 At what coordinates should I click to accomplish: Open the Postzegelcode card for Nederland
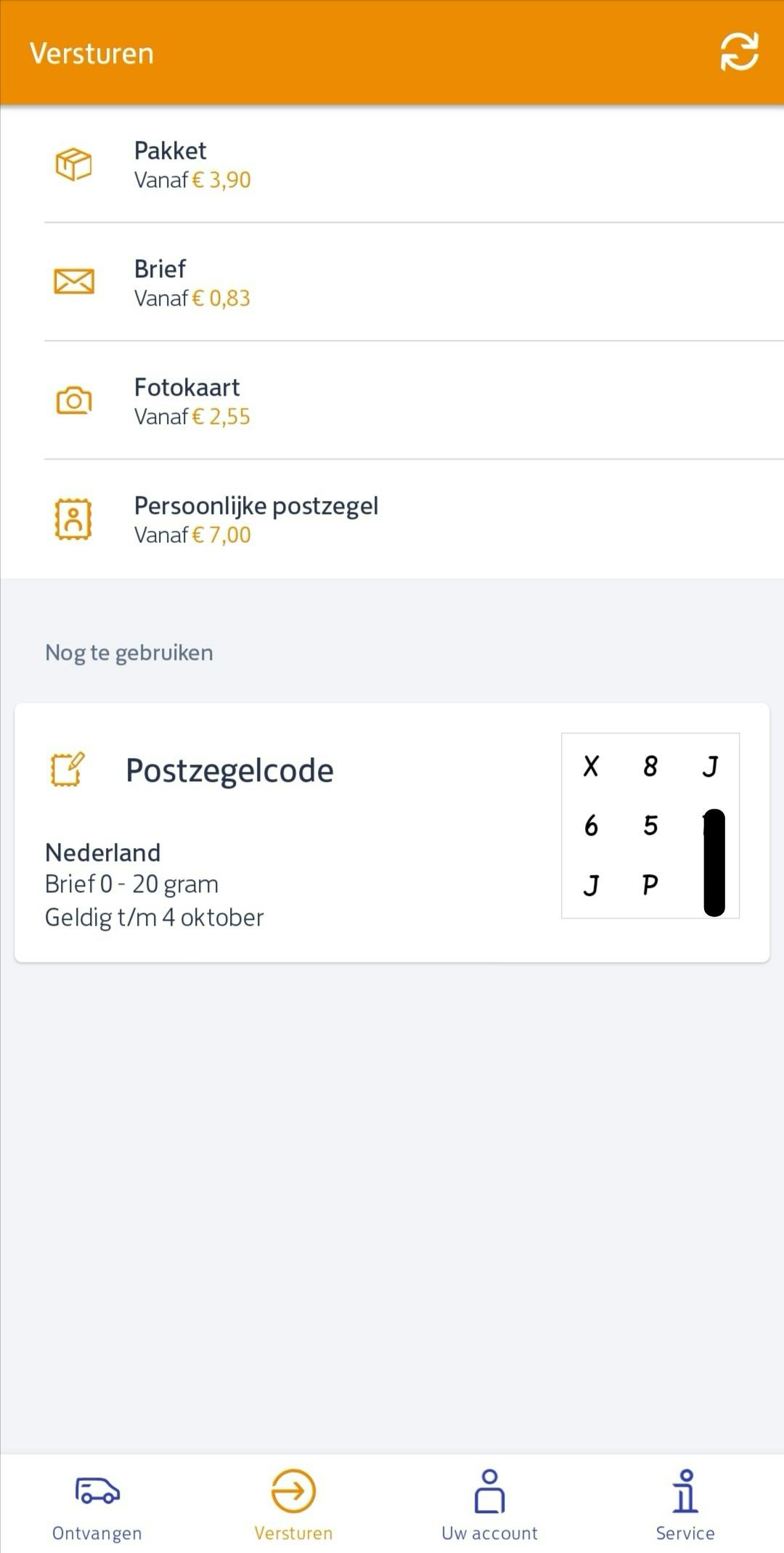click(290, 832)
